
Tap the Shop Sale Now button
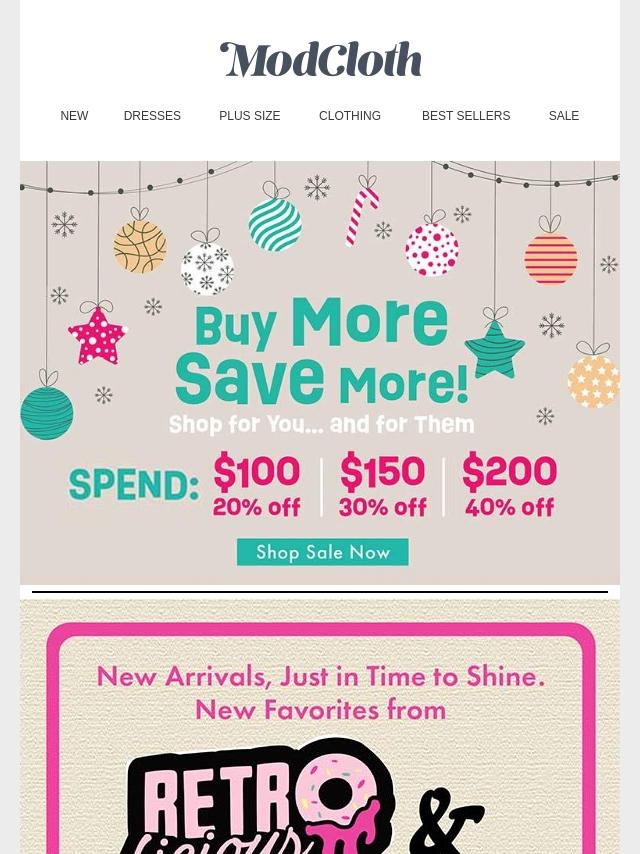322,552
